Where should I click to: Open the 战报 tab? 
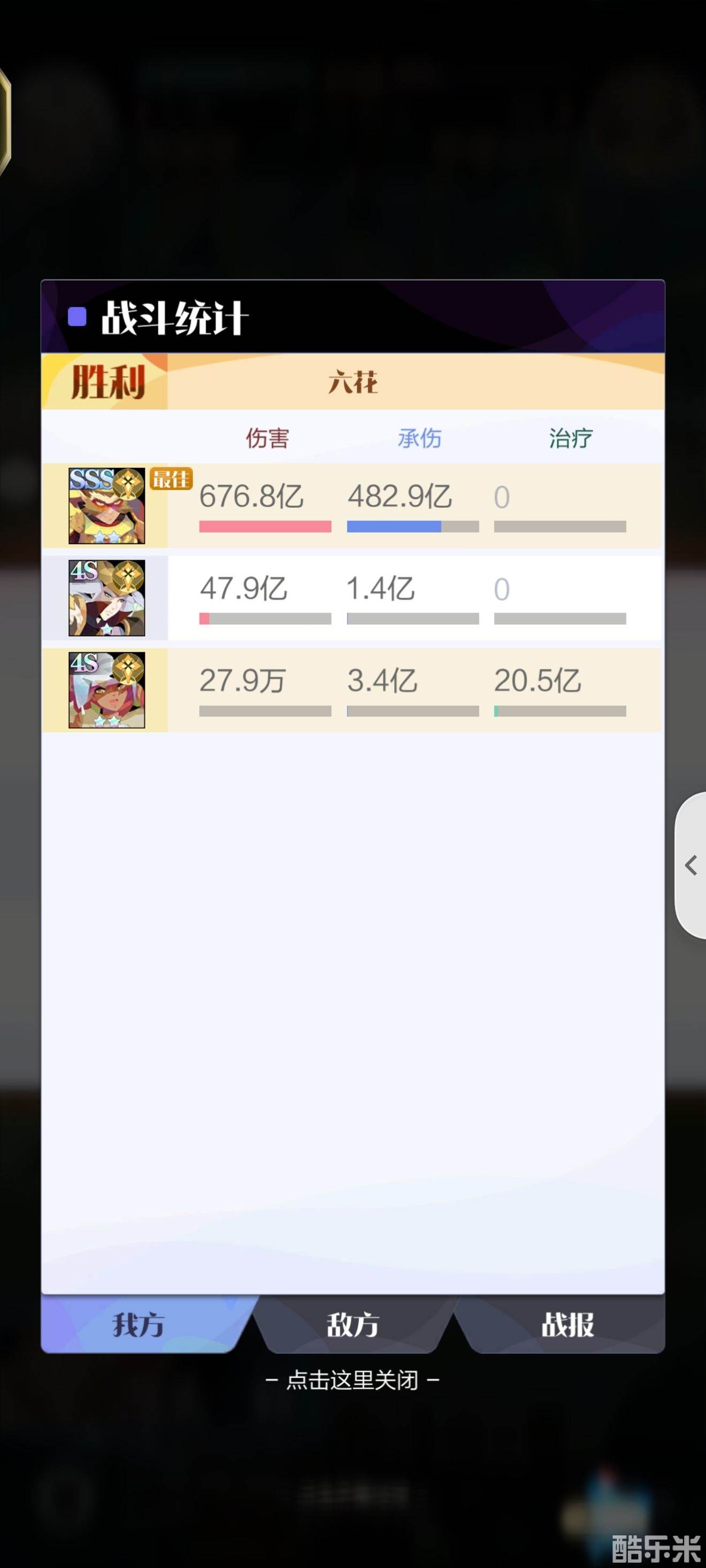pos(567,1325)
